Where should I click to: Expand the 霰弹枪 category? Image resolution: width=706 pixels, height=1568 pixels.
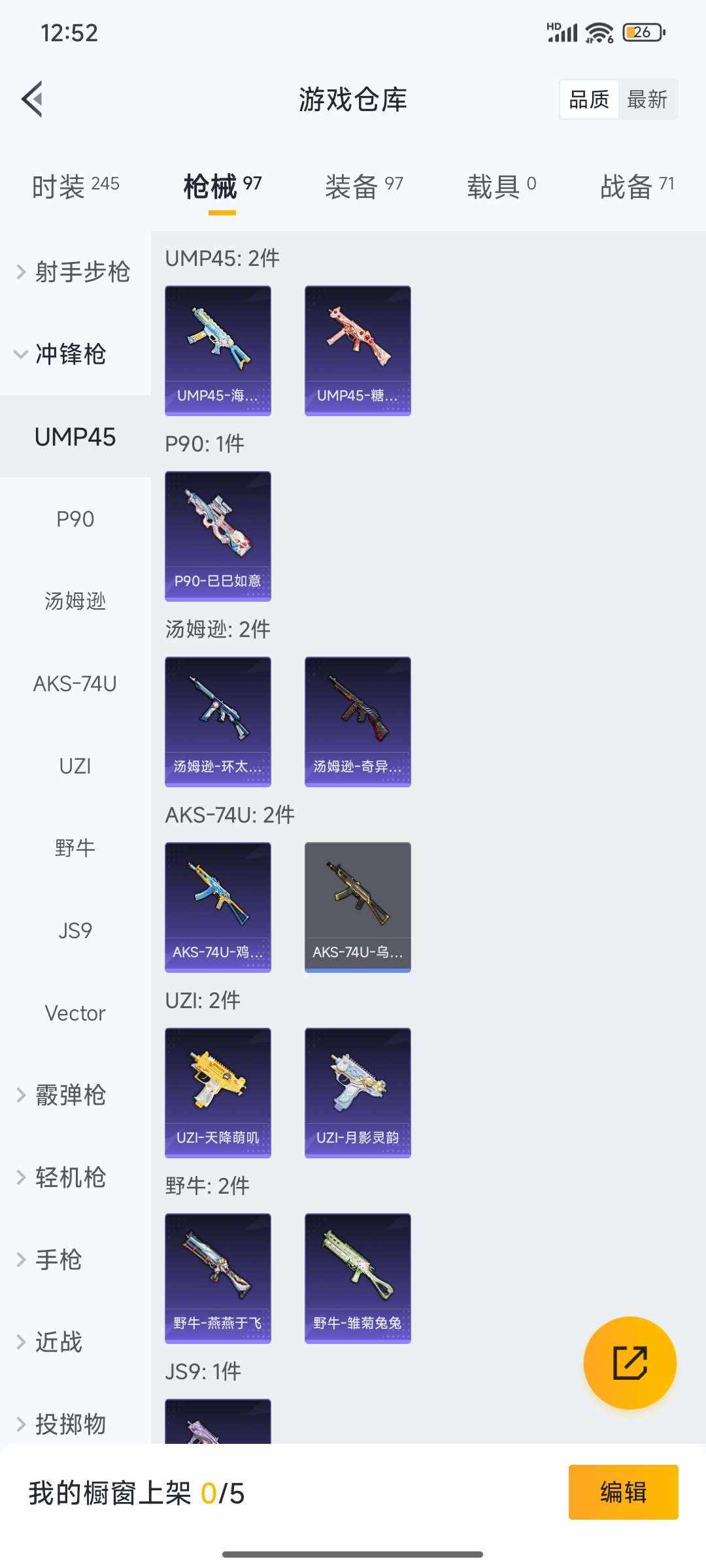click(x=69, y=1096)
